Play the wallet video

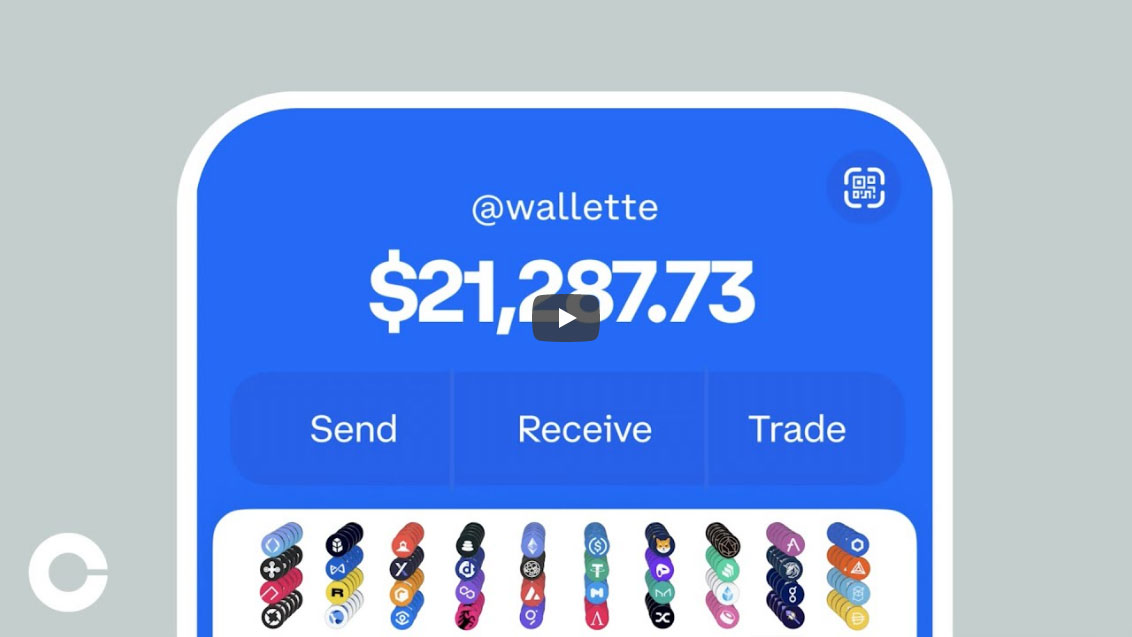pyautogui.click(x=566, y=318)
